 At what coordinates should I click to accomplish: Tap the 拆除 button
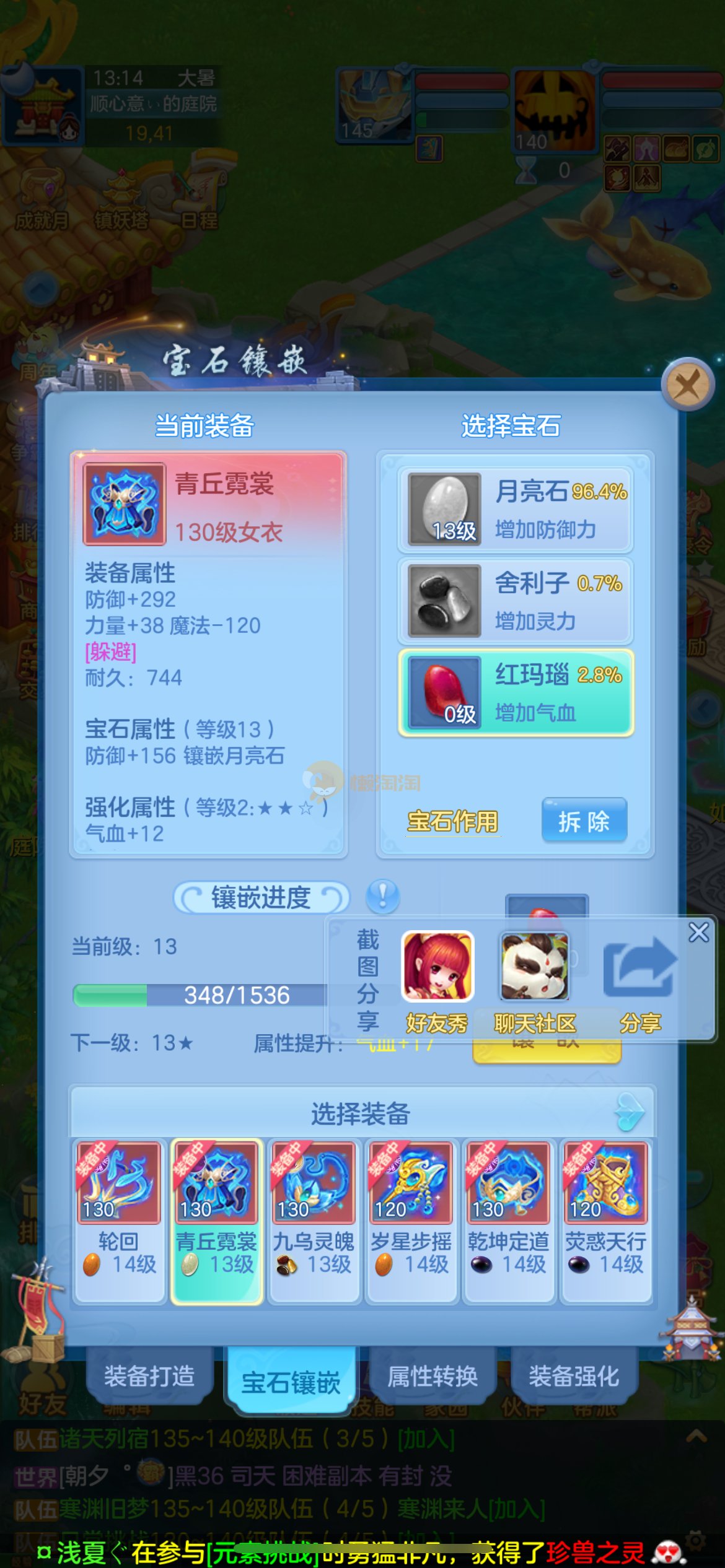tap(584, 821)
